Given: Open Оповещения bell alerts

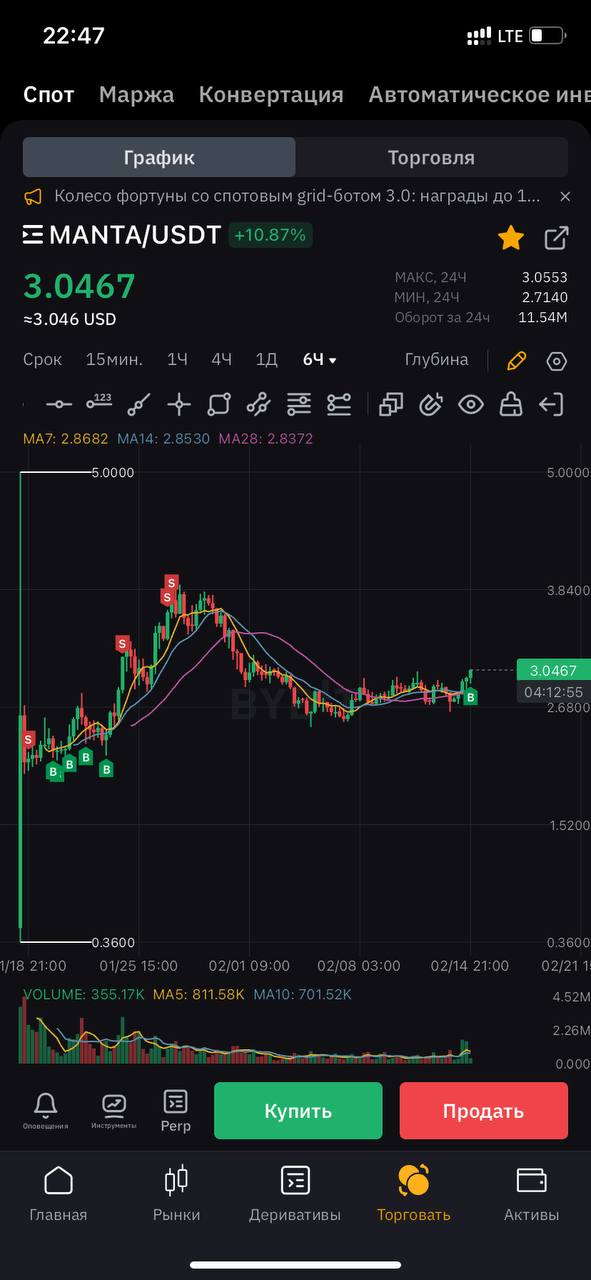Looking at the screenshot, I should click(x=45, y=1111).
